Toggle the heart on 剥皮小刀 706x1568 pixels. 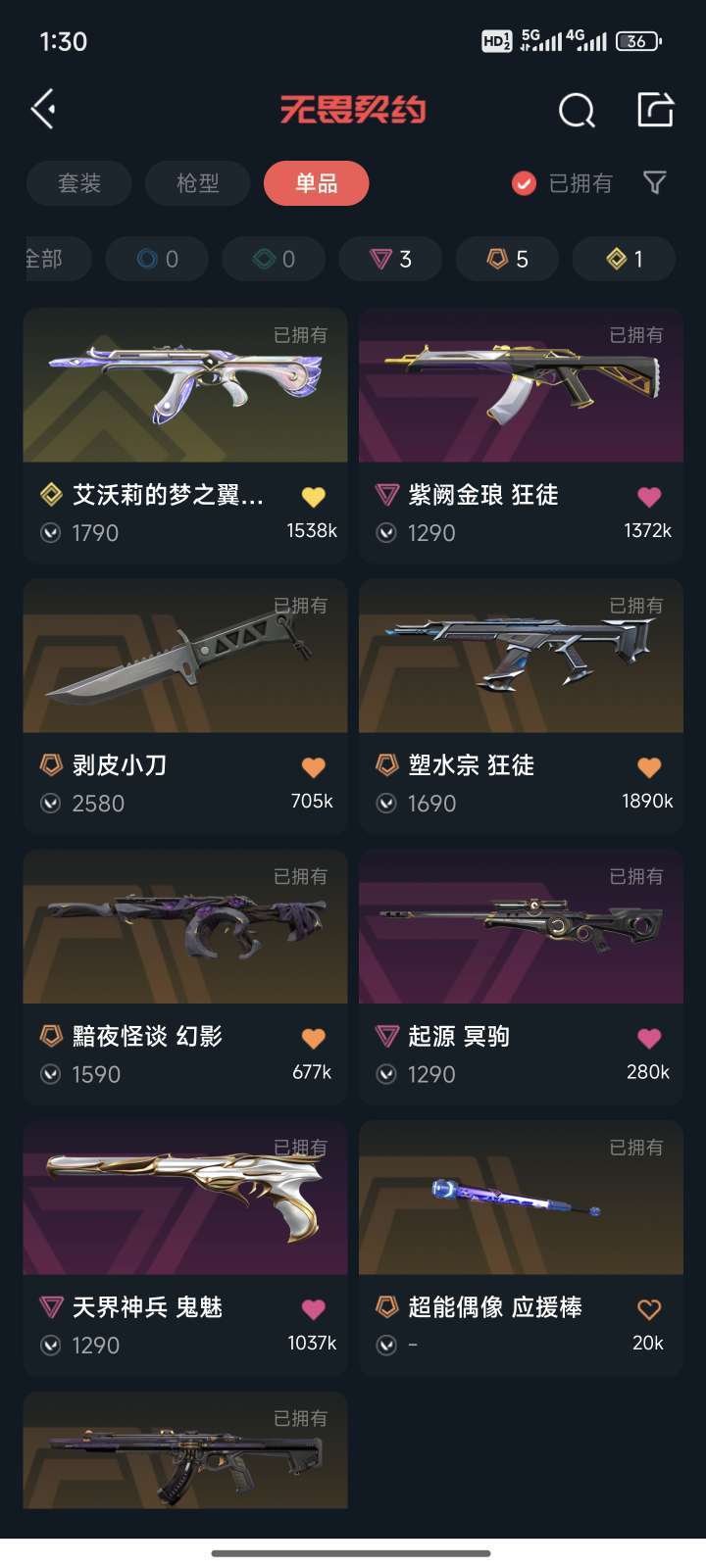point(314,766)
